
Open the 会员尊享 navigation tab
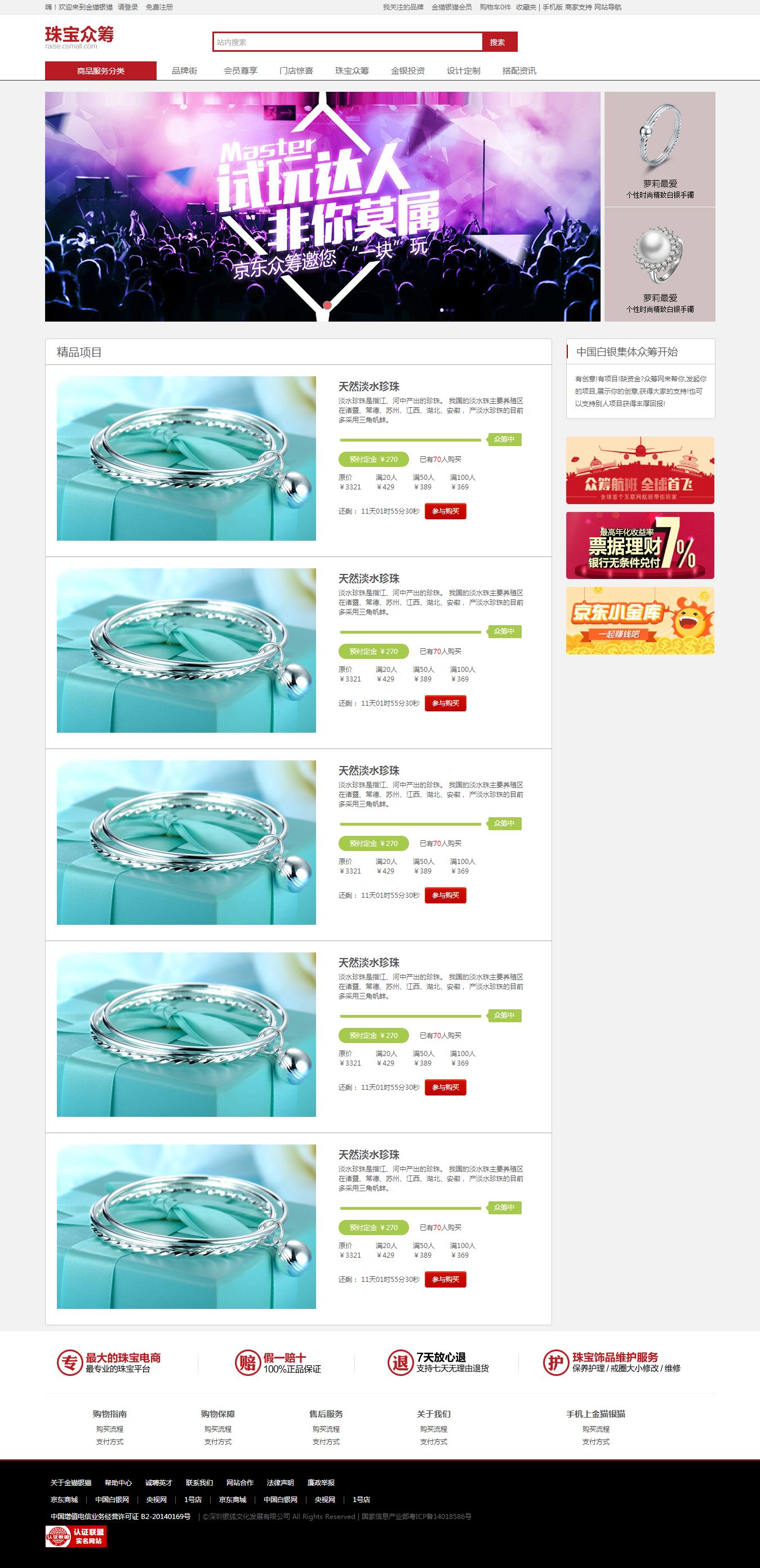pos(240,70)
